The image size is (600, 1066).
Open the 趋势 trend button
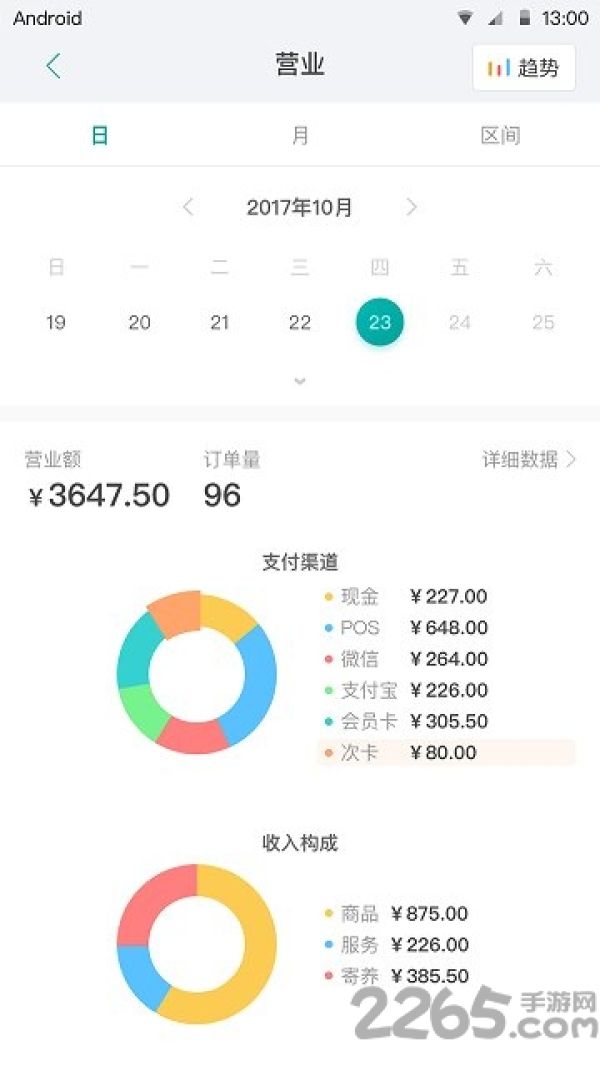pyautogui.click(x=524, y=67)
